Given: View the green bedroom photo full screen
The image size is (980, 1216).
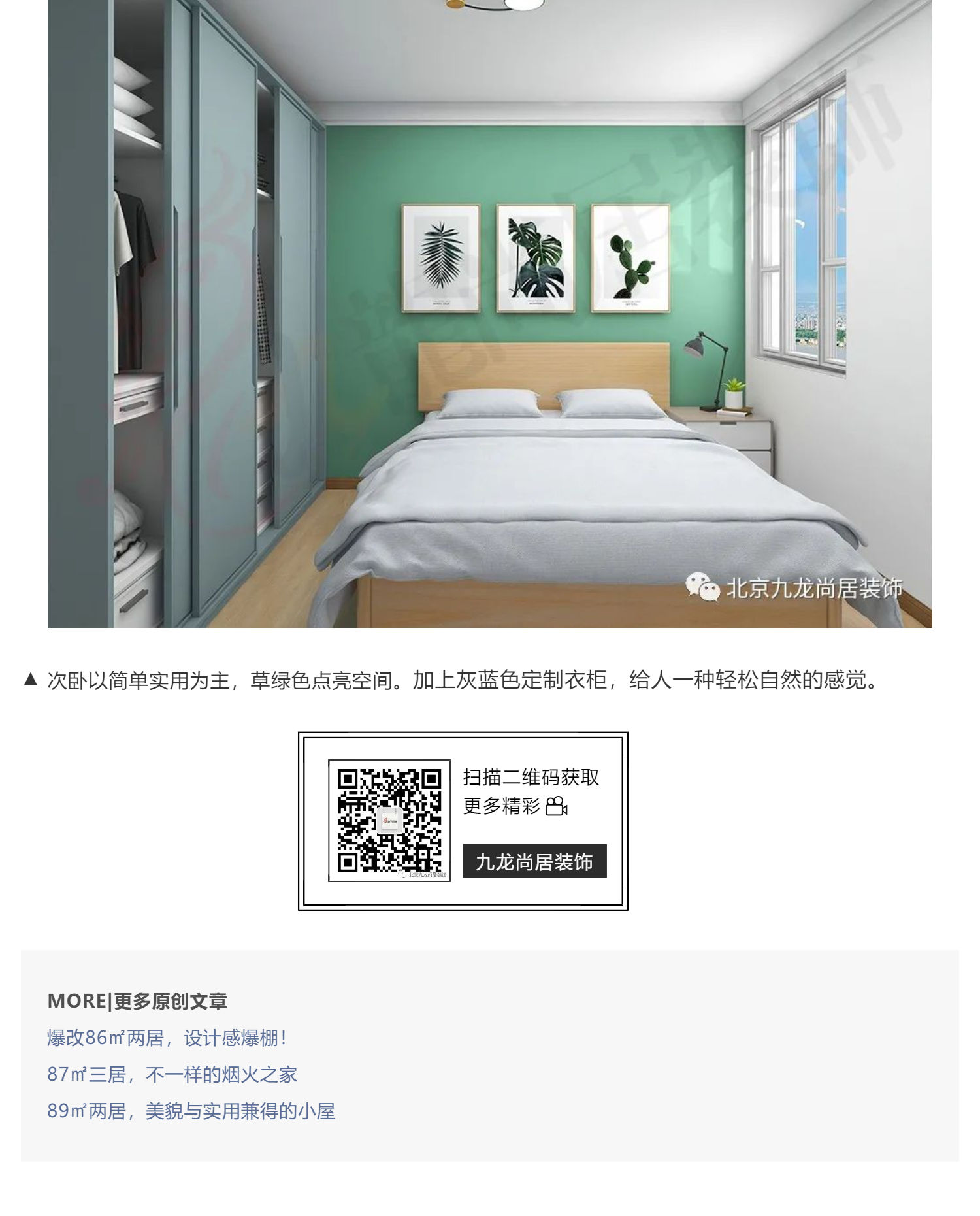Looking at the screenshot, I should [x=489, y=314].
